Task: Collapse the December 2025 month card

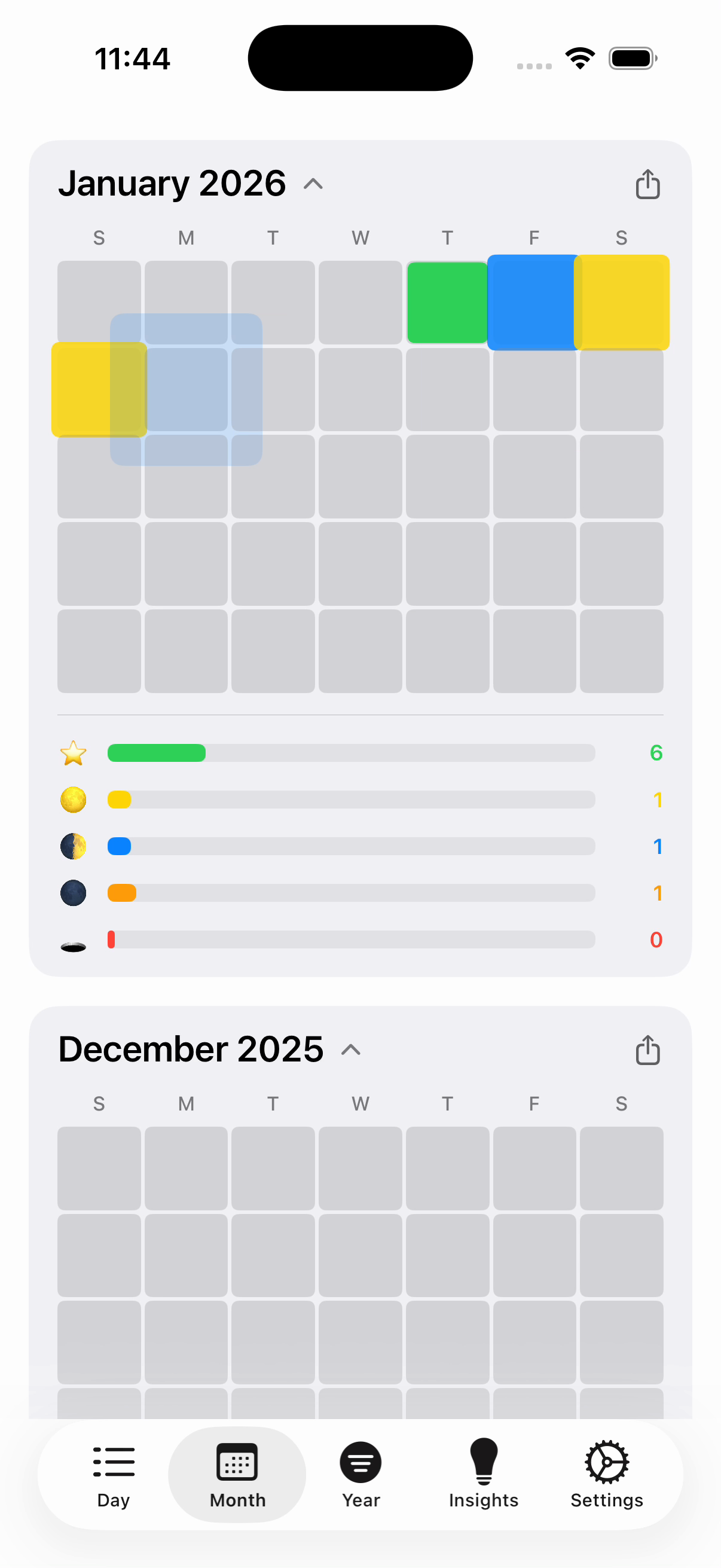Action: pyautogui.click(x=350, y=1050)
